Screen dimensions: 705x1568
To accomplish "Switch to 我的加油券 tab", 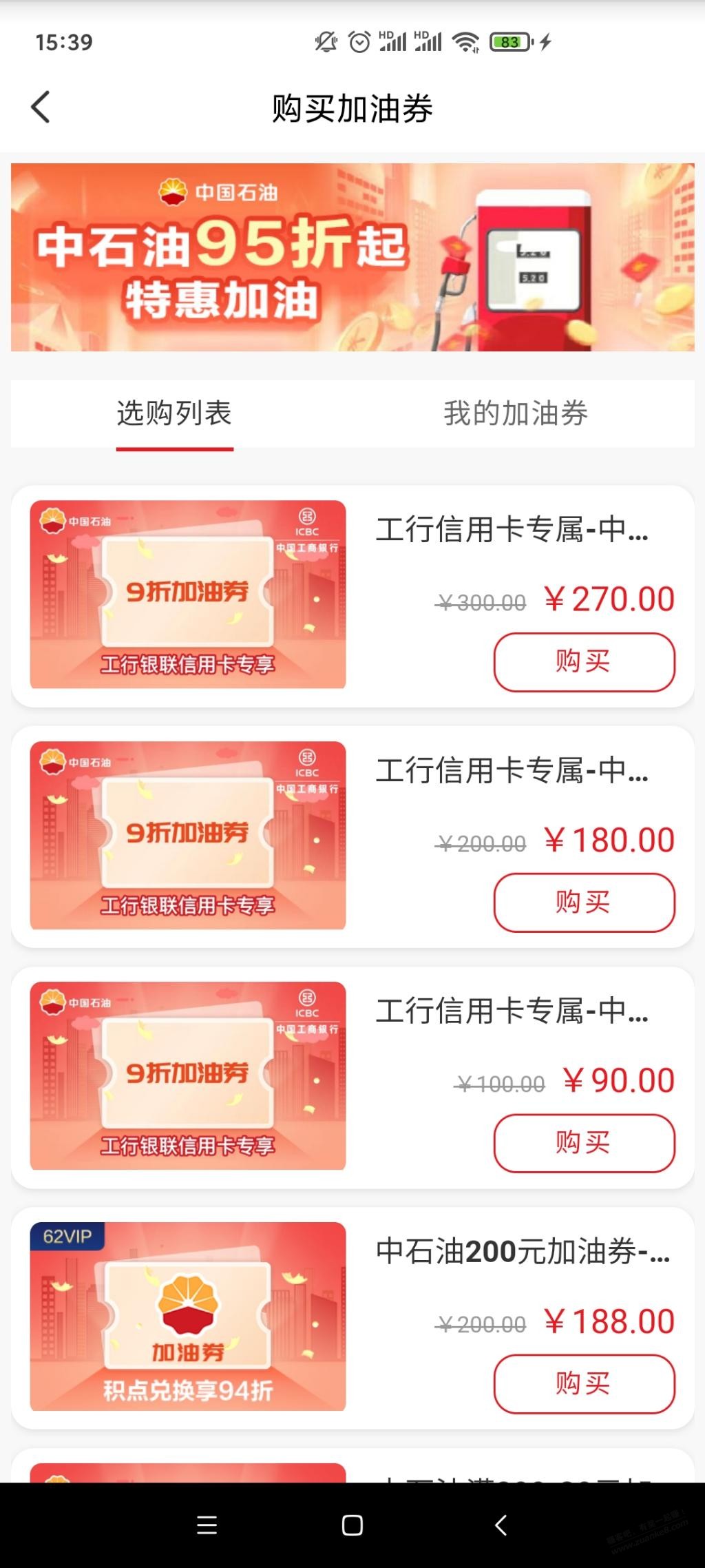I will point(515,413).
